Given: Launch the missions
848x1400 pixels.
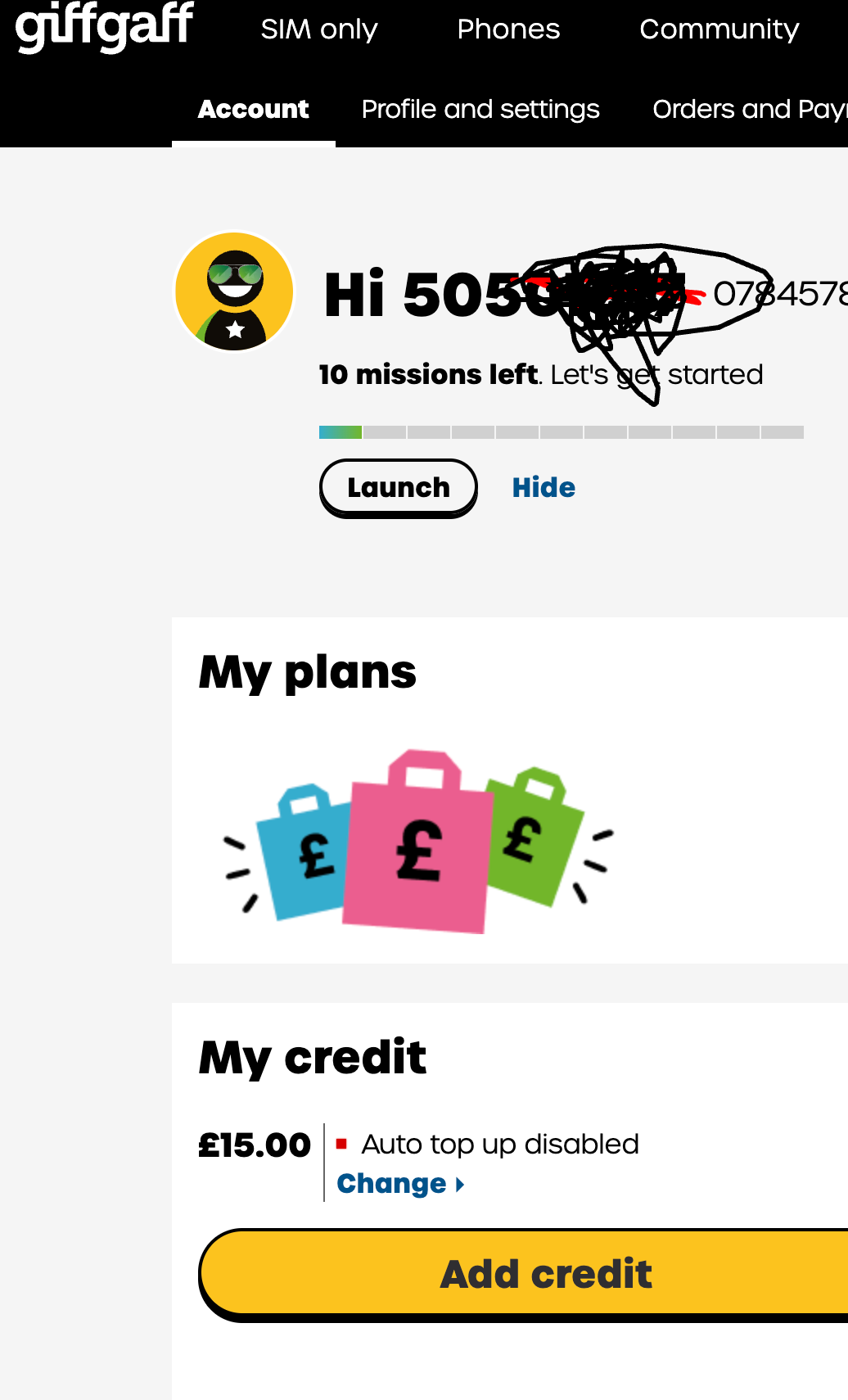Looking at the screenshot, I should coord(398,488).
